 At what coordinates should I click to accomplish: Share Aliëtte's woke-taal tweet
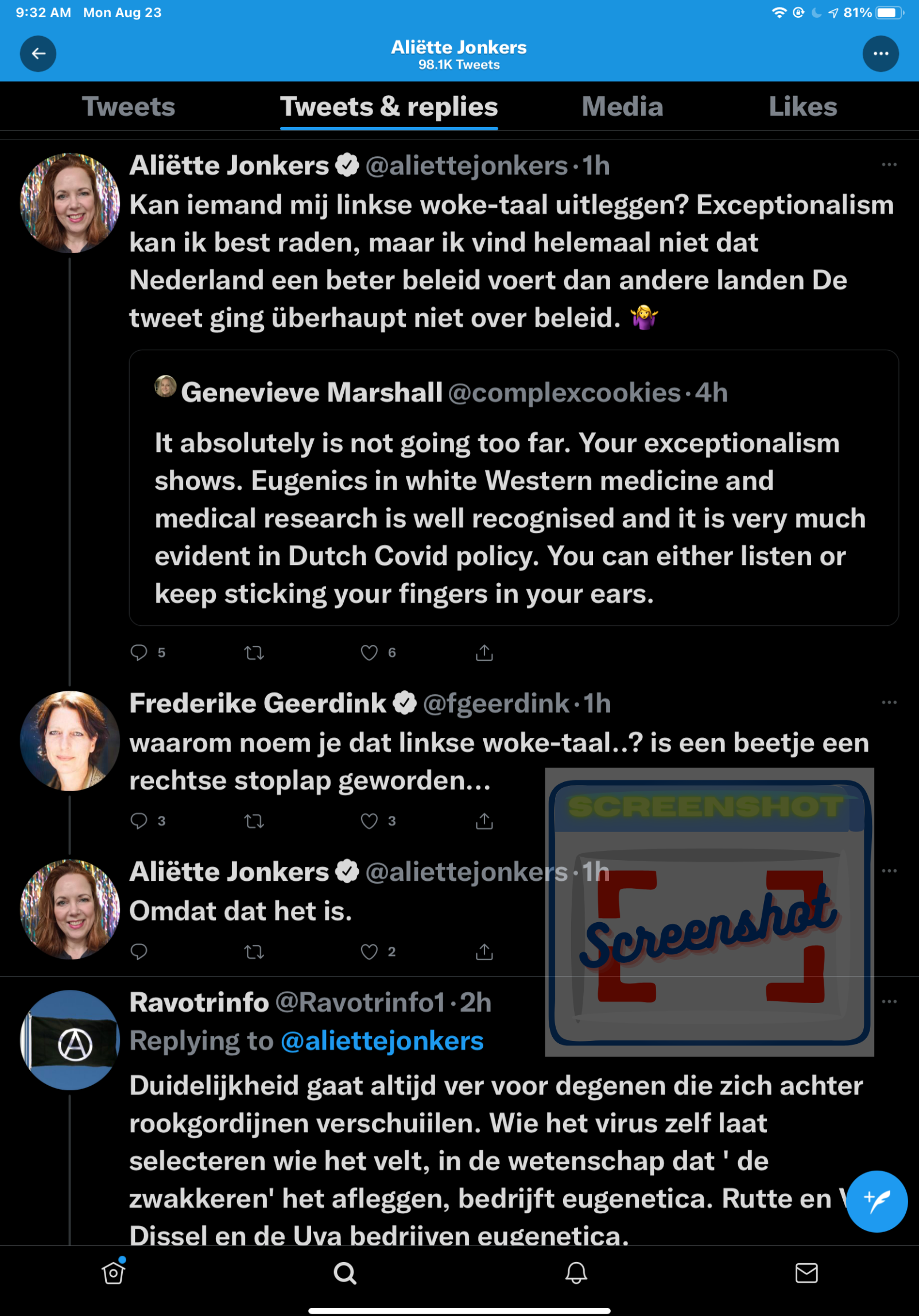tap(484, 652)
